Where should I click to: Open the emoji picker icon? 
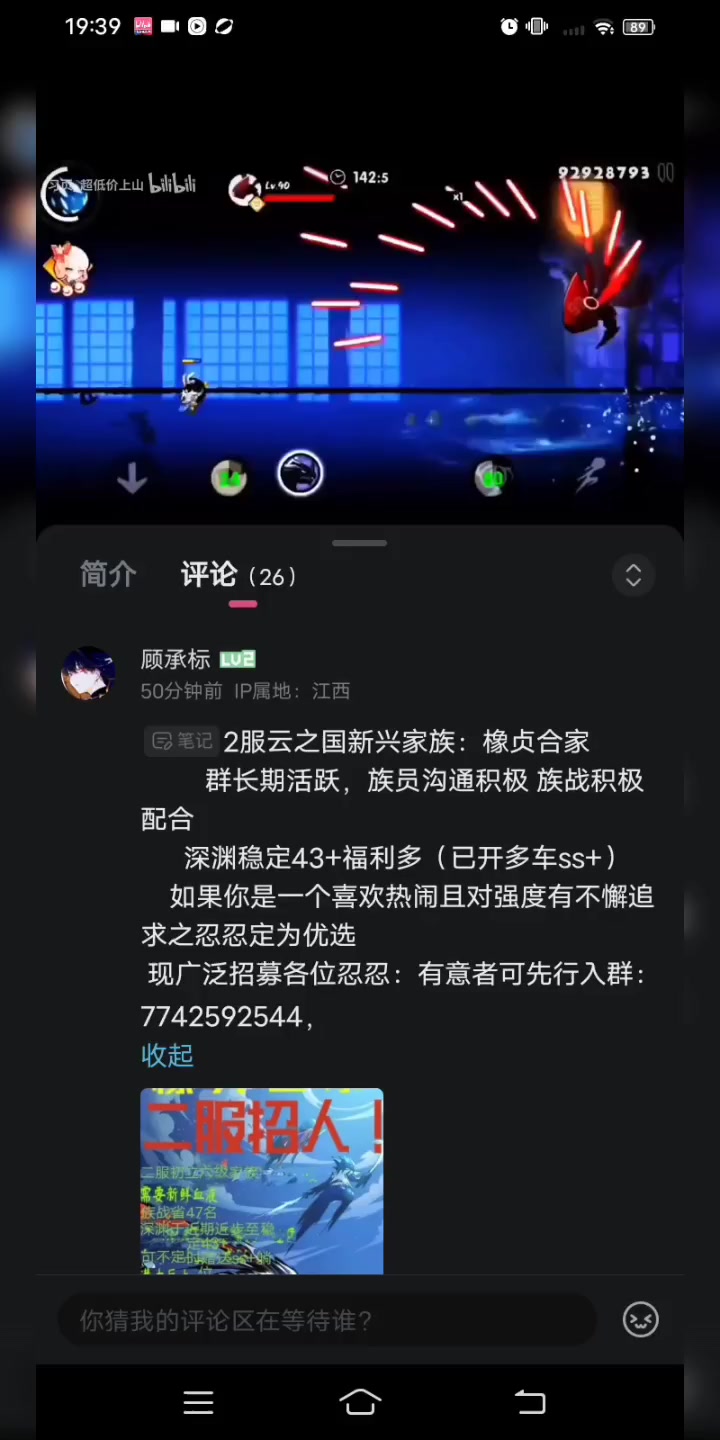click(x=641, y=1320)
